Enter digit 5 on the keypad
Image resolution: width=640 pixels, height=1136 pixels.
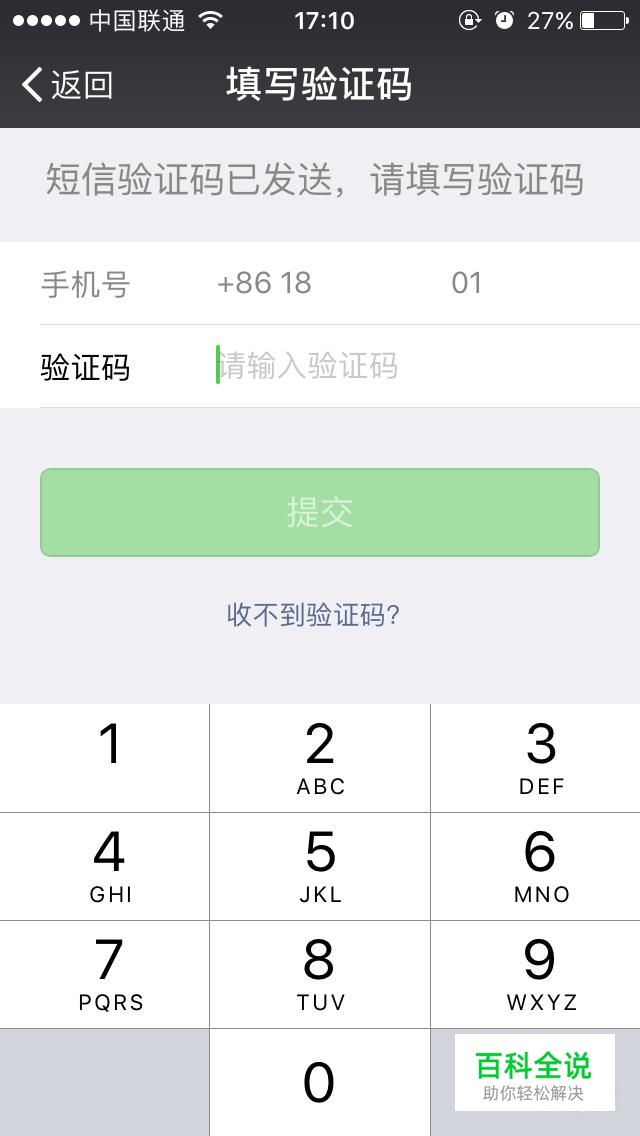[x=320, y=866]
